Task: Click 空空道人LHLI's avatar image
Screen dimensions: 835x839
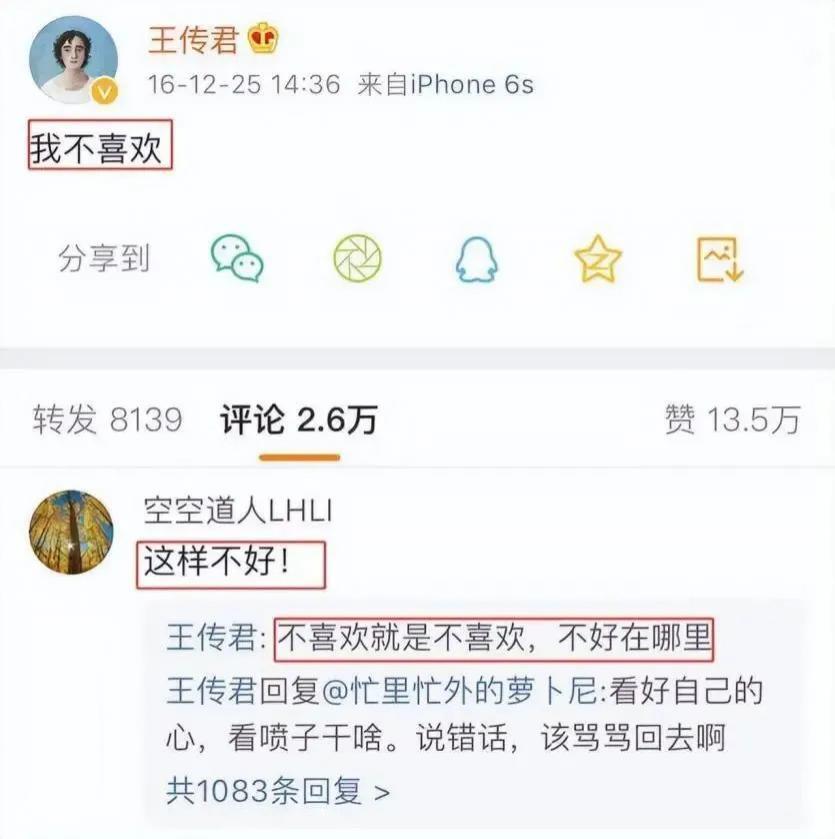Action: click(74, 534)
